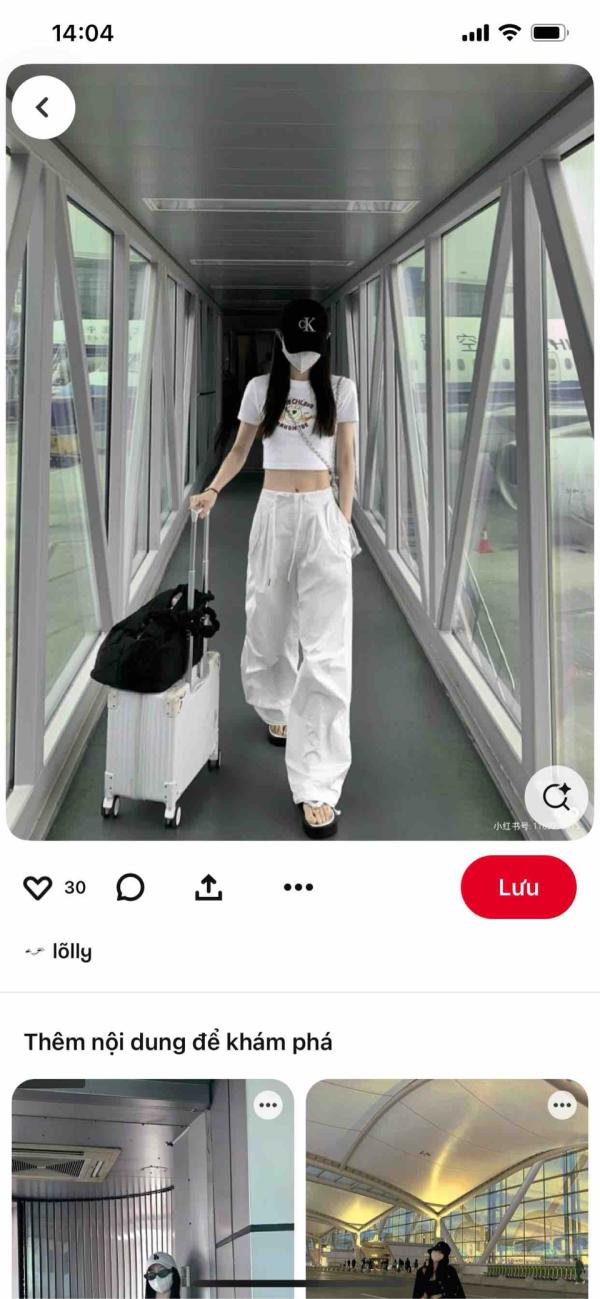600x1299 pixels.
Task: Open the pin's three-dot options menu
Action: [298, 887]
